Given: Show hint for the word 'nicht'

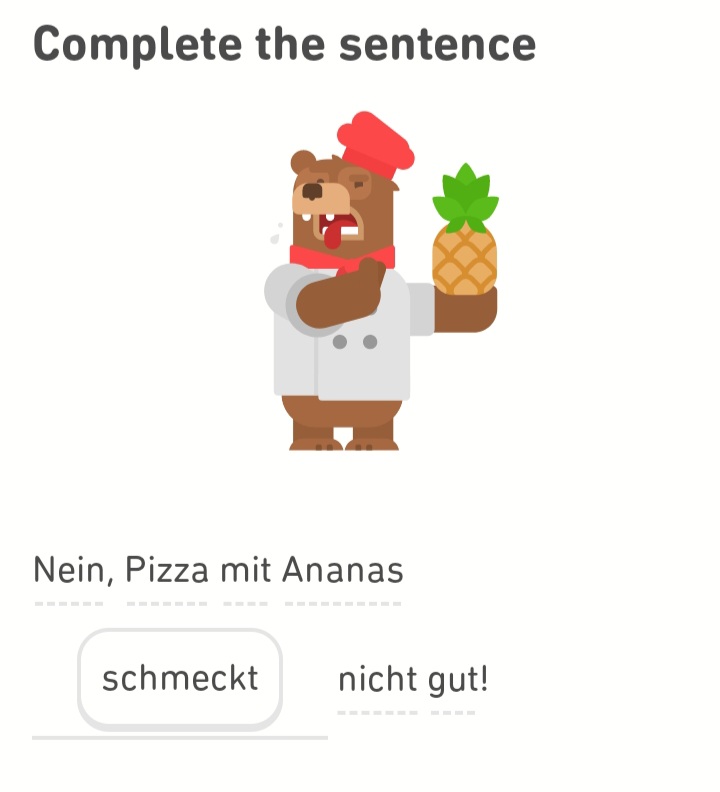Looking at the screenshot, I should (377, 681).
